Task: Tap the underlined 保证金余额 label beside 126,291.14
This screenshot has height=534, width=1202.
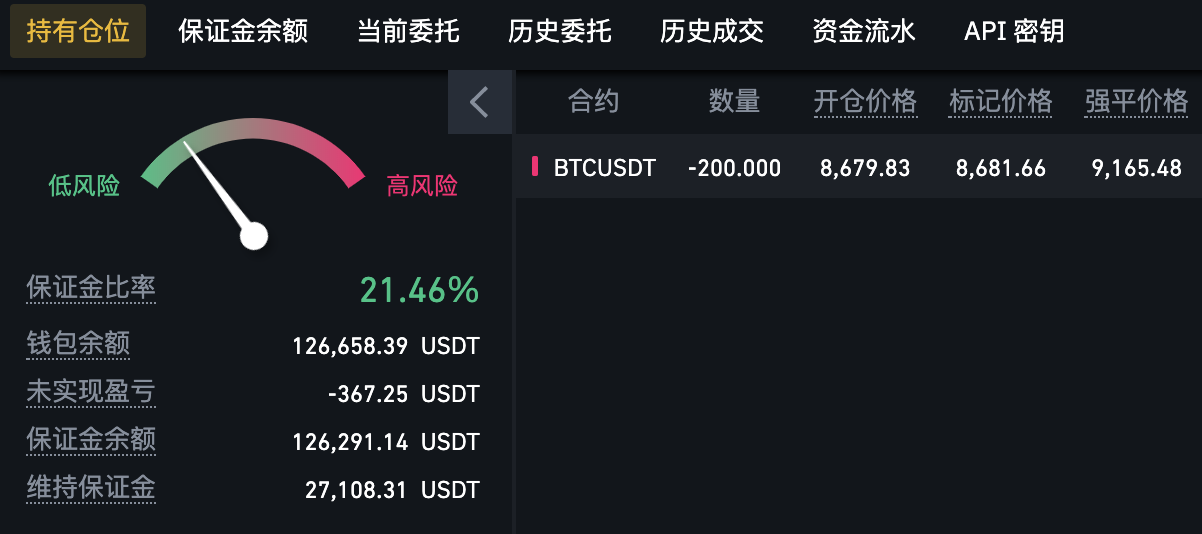Action: [91, 439]
